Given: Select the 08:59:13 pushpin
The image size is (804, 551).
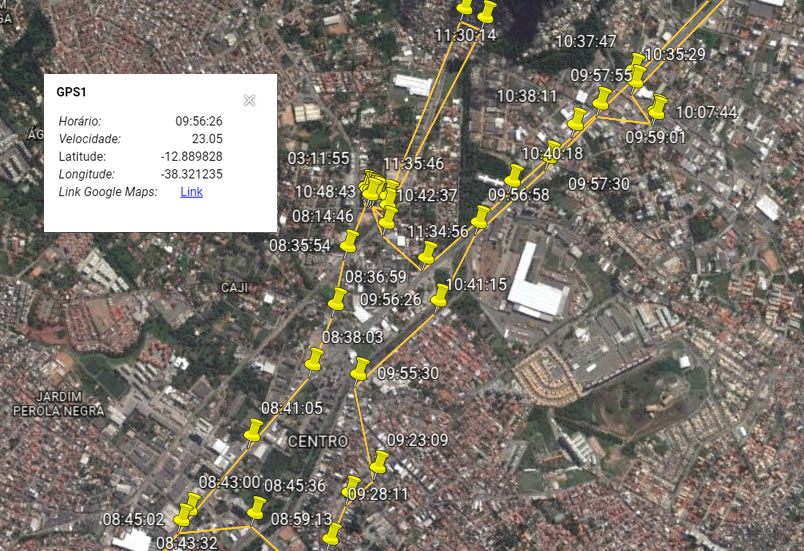Looking at the screenshot, I should pyautogui.click(x=334, y=532).
